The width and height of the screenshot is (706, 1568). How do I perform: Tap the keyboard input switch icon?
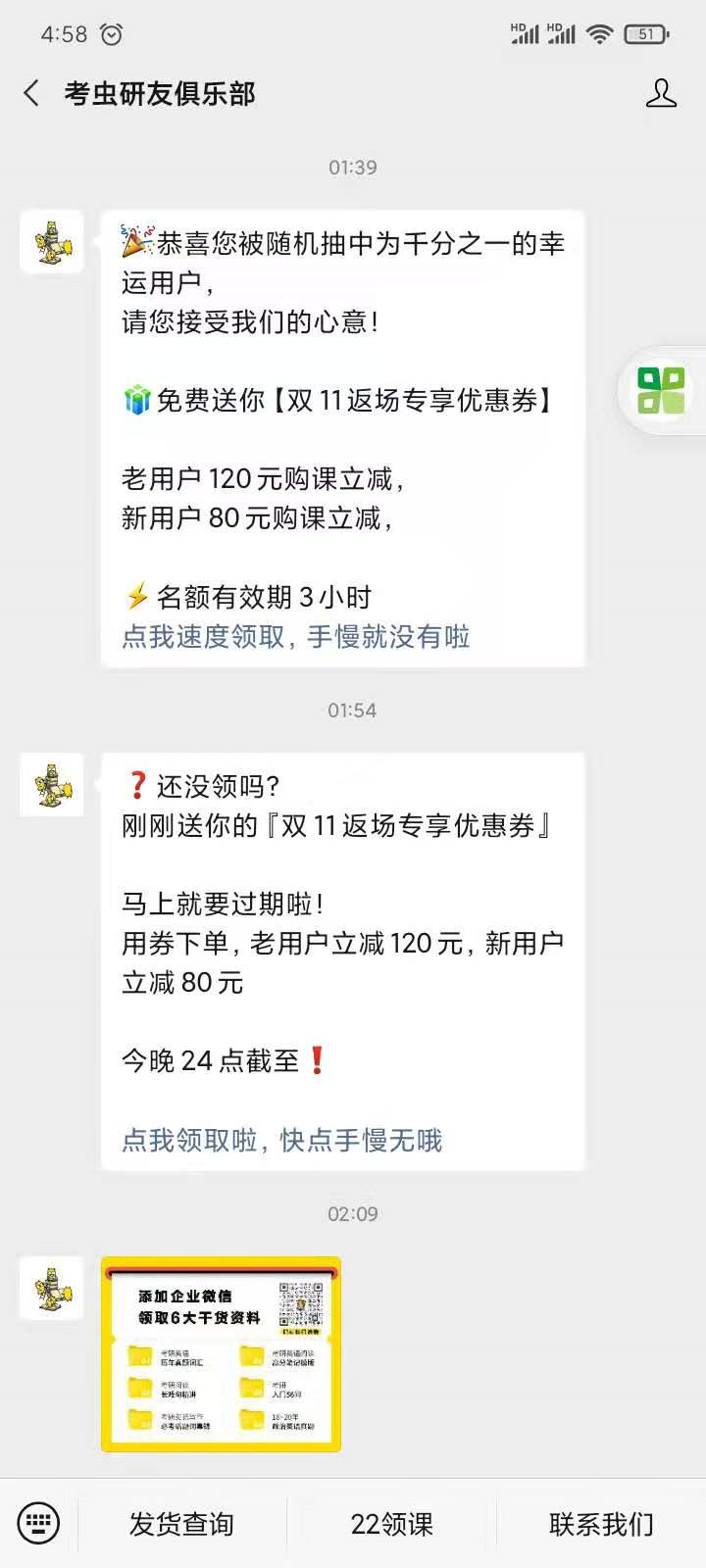(37, 1524)
